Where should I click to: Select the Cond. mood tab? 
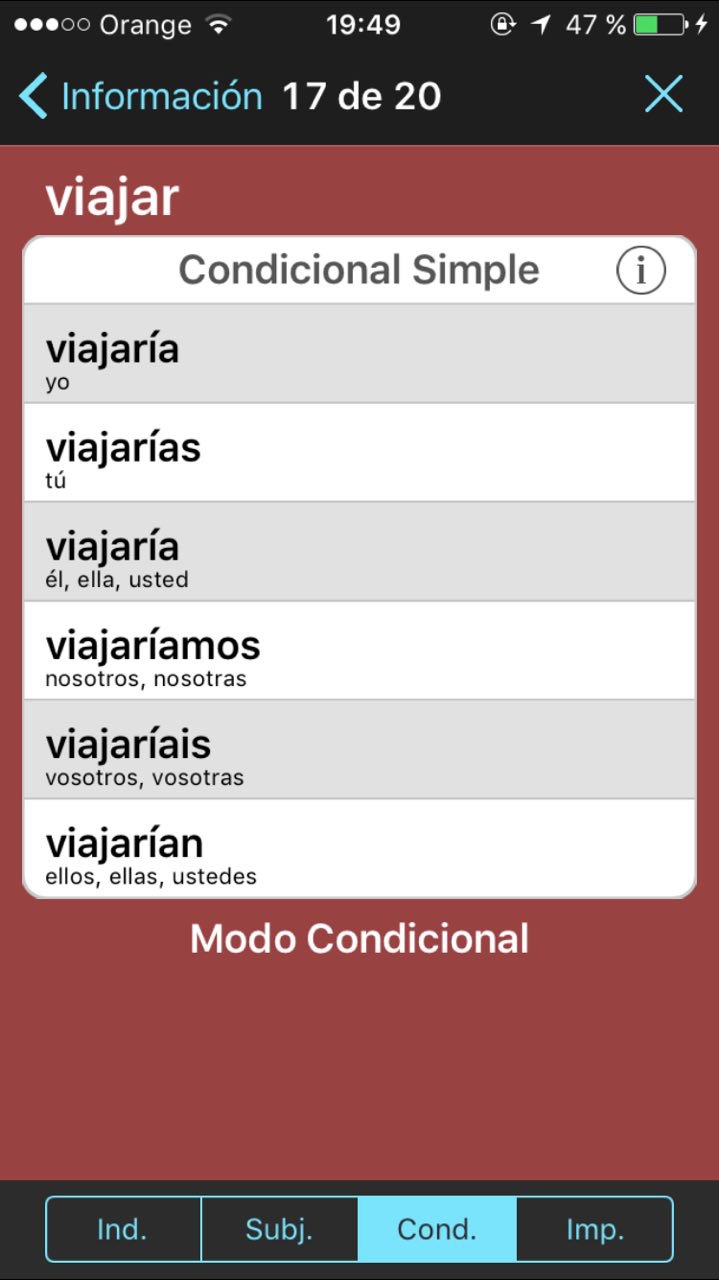click(x=437, y=1229)
